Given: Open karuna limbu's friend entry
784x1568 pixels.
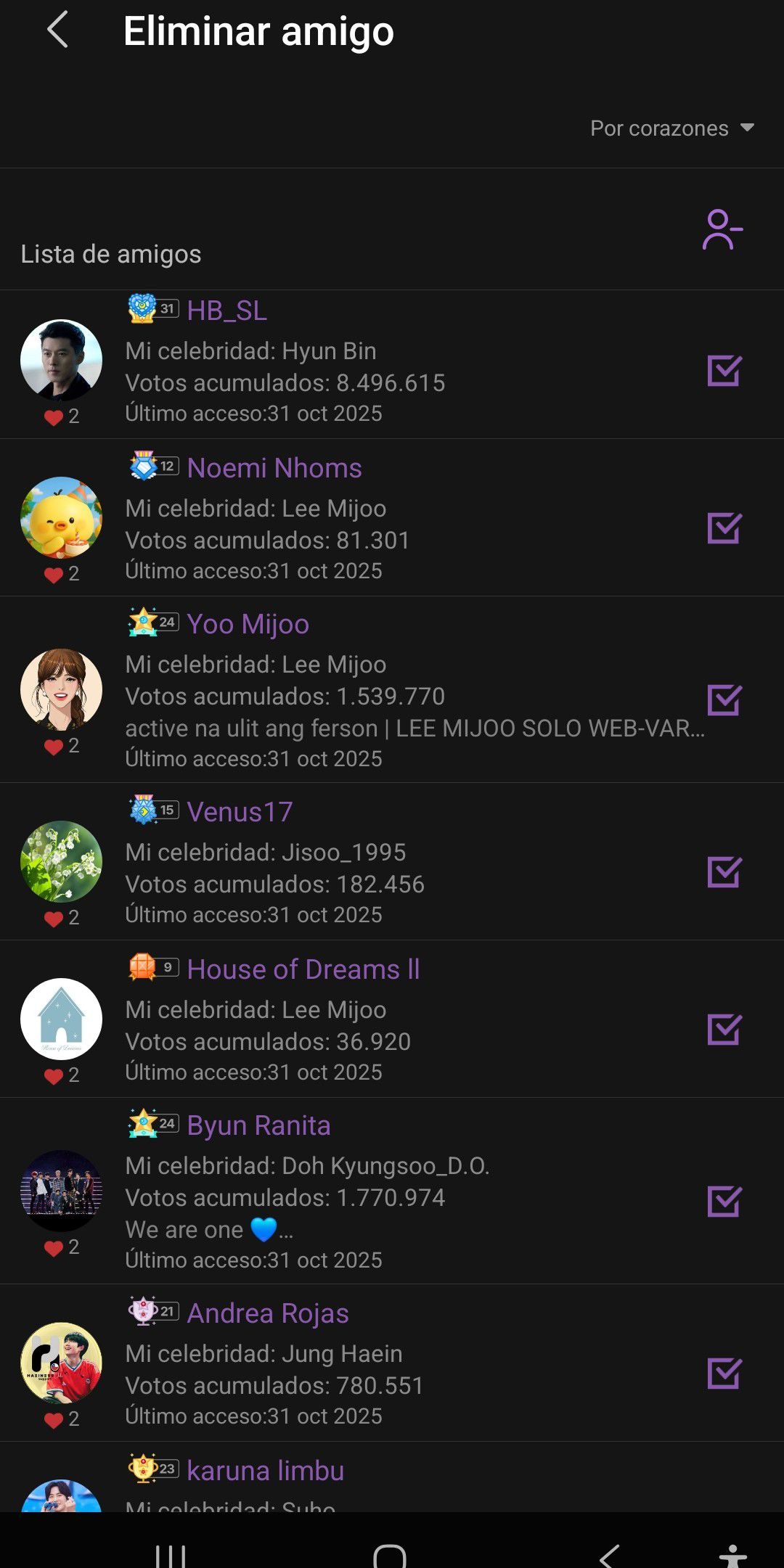Looking at the screenshot, I should point(265,1471).
